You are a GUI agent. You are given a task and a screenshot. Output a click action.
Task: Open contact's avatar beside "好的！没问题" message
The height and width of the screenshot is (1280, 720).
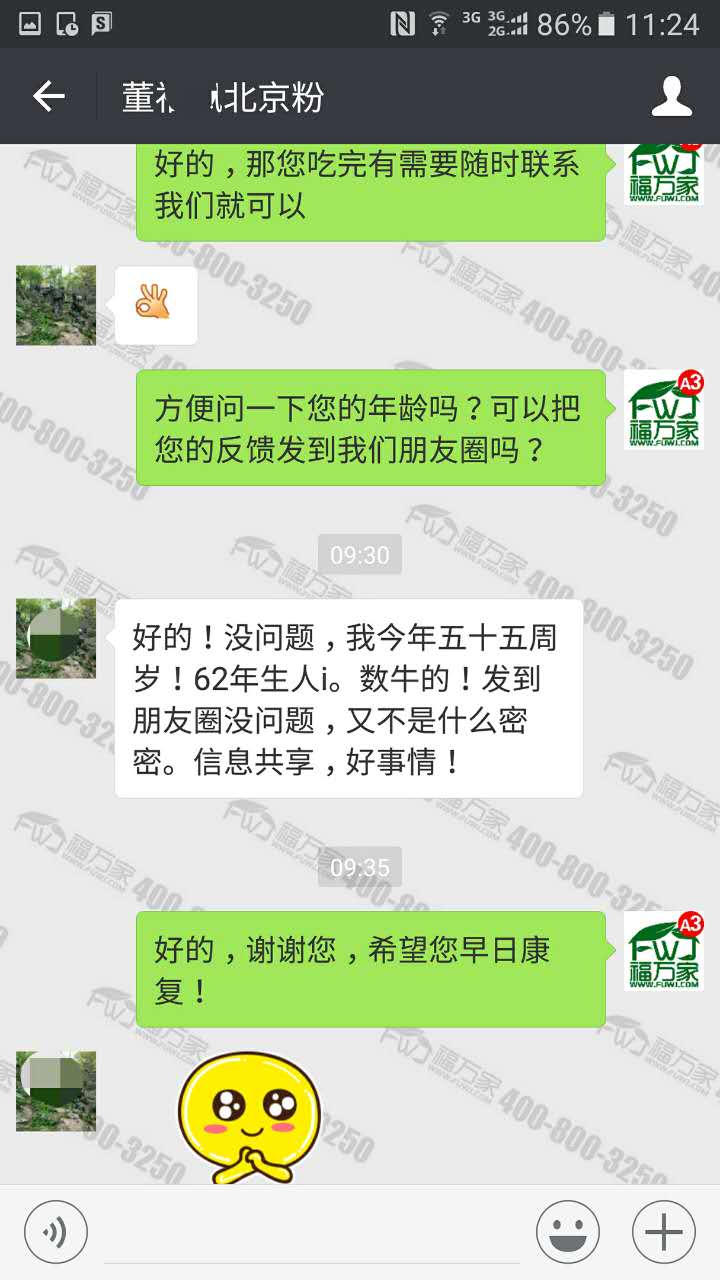click(x=56, y=638)
